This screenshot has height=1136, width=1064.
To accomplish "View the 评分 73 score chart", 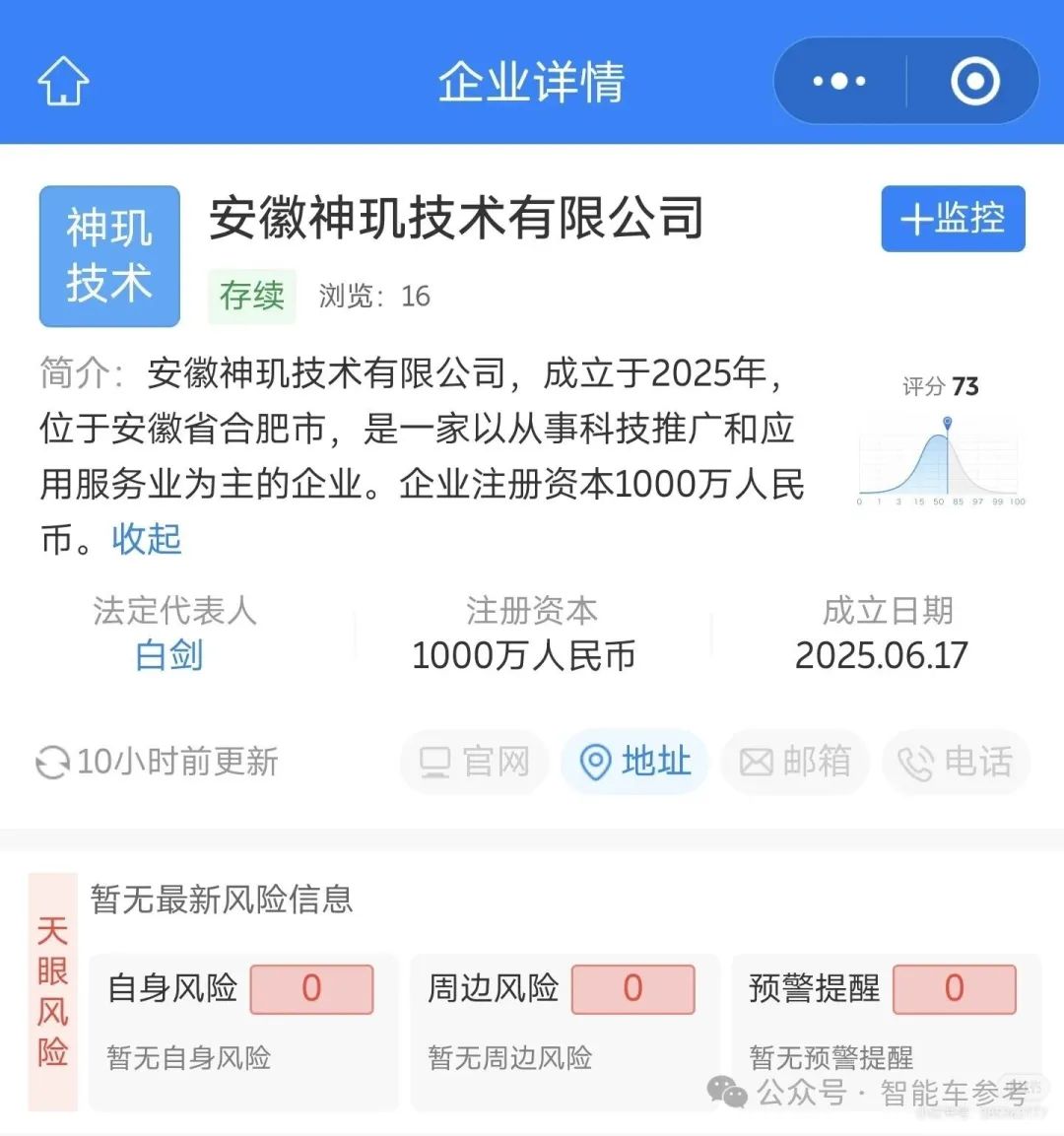I will pyautogui.click(x=941, y=443).
